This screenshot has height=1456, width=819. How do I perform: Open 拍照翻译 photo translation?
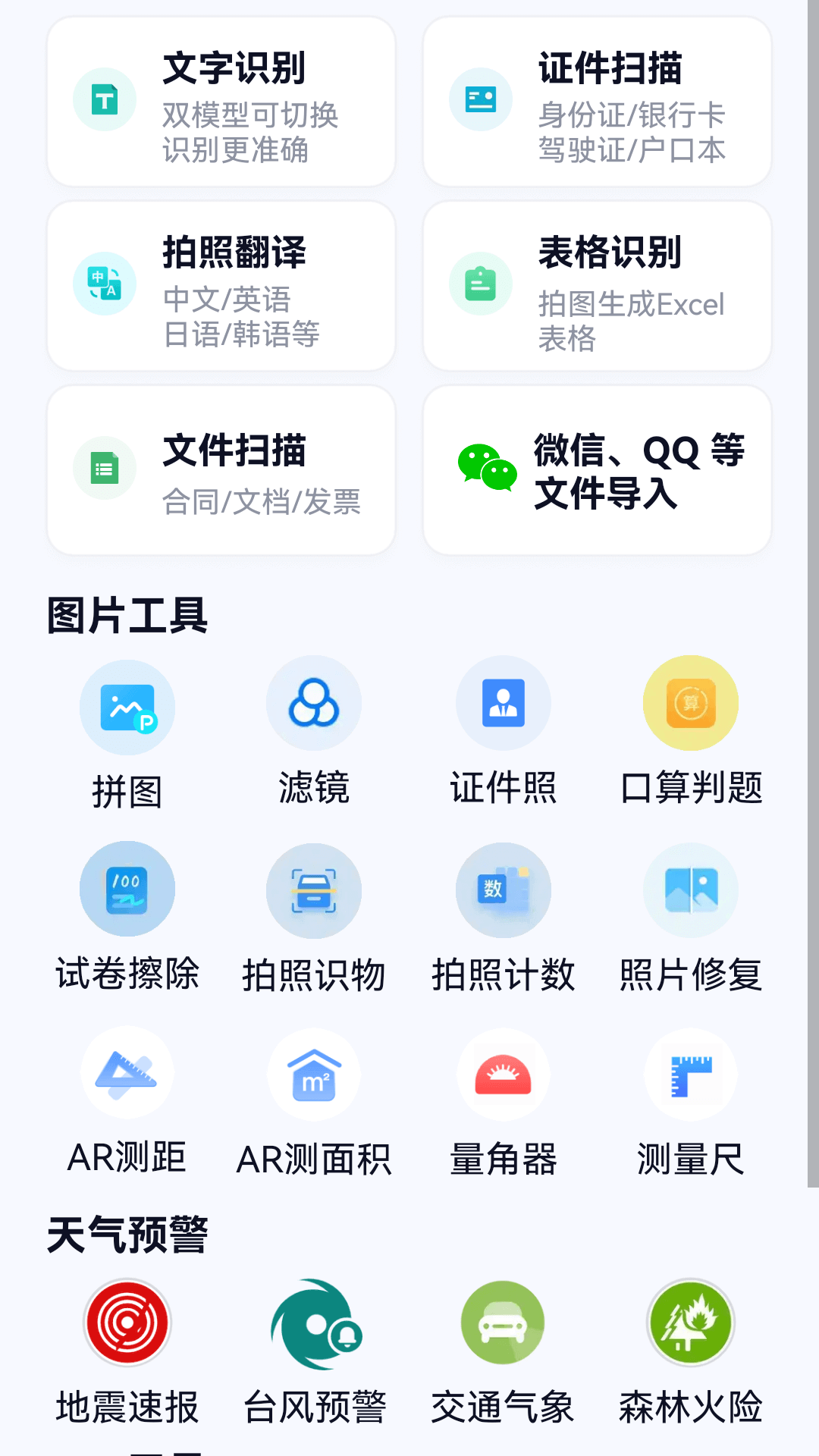[x=221, y=286]
